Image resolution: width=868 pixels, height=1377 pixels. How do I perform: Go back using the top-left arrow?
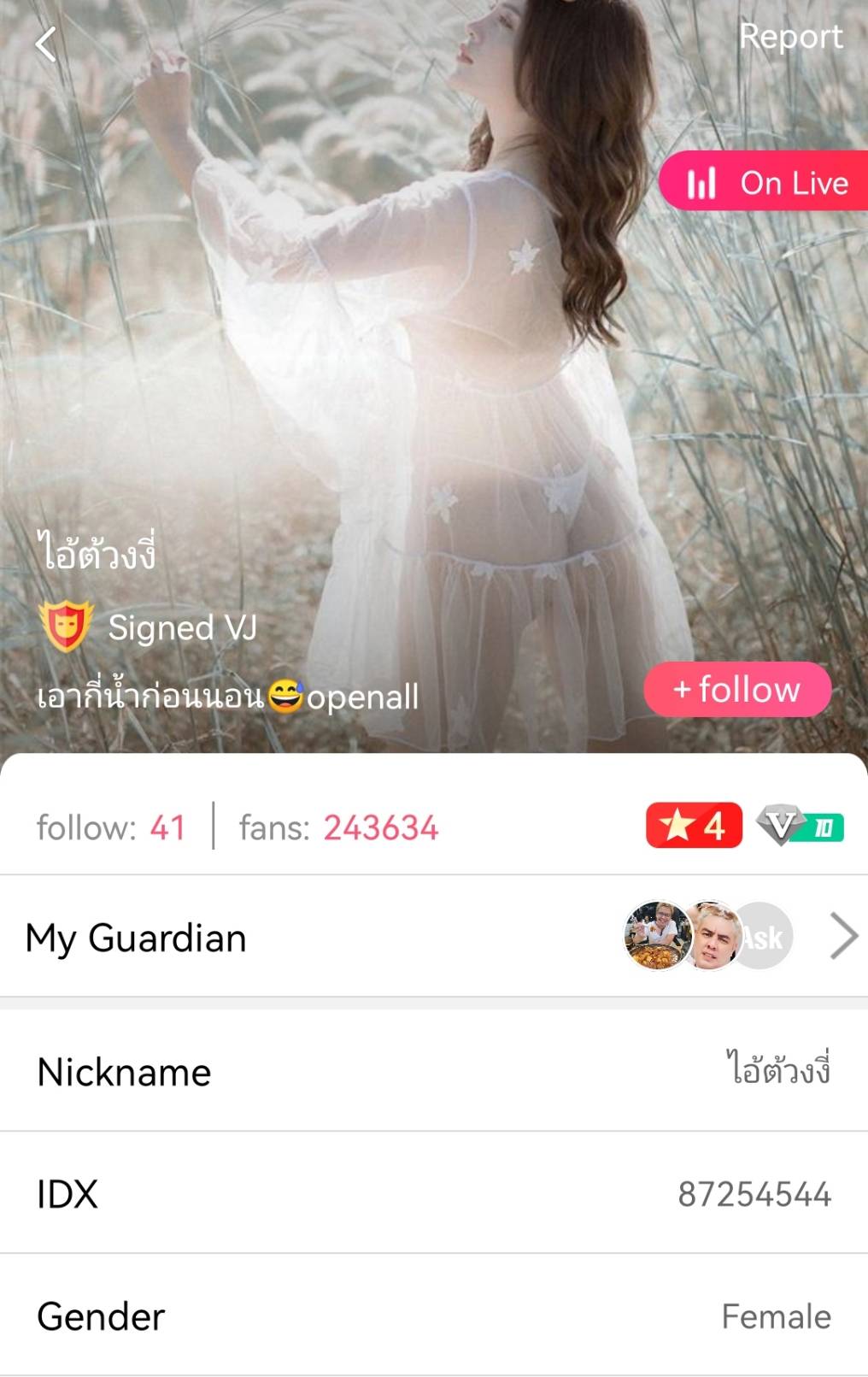[x=46, y=44]
